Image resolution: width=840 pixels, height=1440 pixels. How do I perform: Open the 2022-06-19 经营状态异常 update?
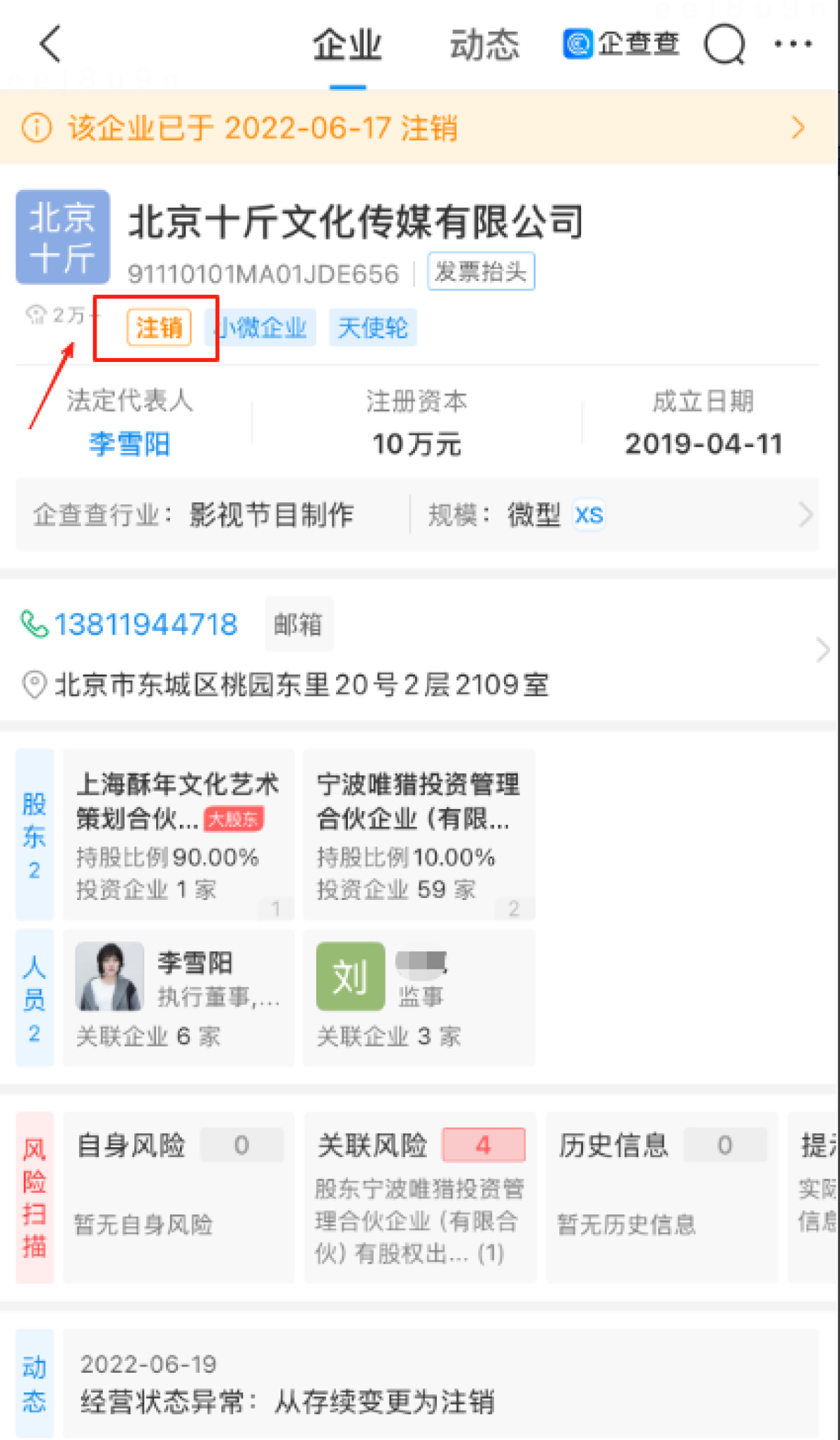pos(440,1384)
